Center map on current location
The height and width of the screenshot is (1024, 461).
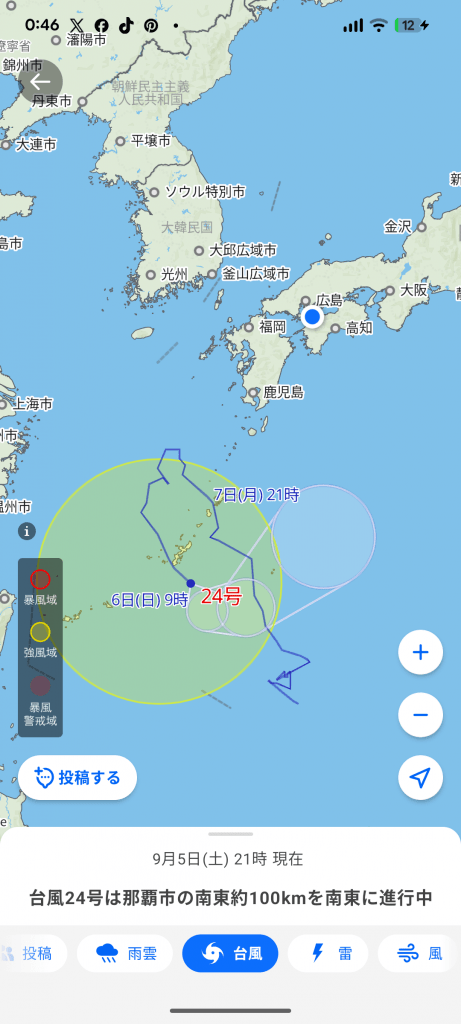point(421,777)
